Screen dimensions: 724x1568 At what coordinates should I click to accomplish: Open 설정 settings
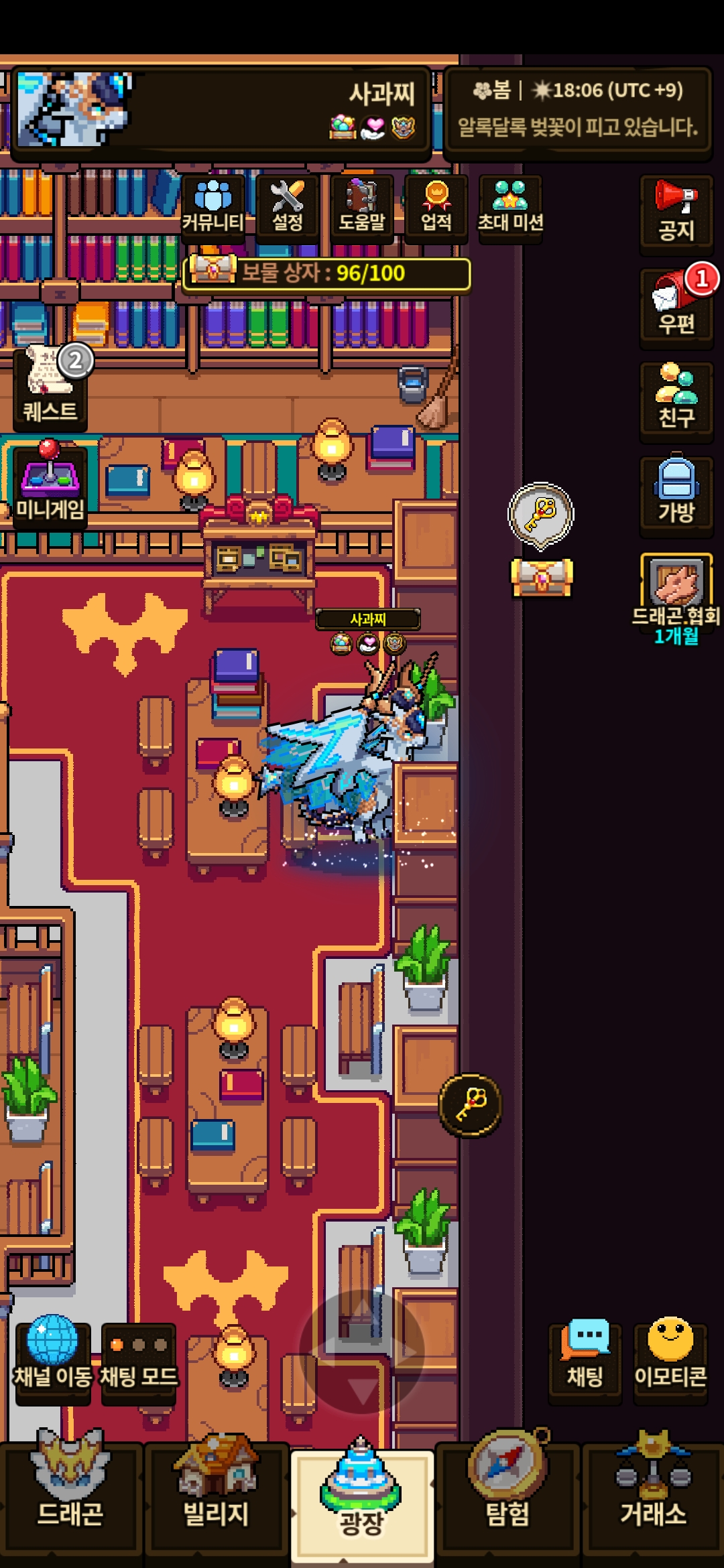tap(288, 206)
